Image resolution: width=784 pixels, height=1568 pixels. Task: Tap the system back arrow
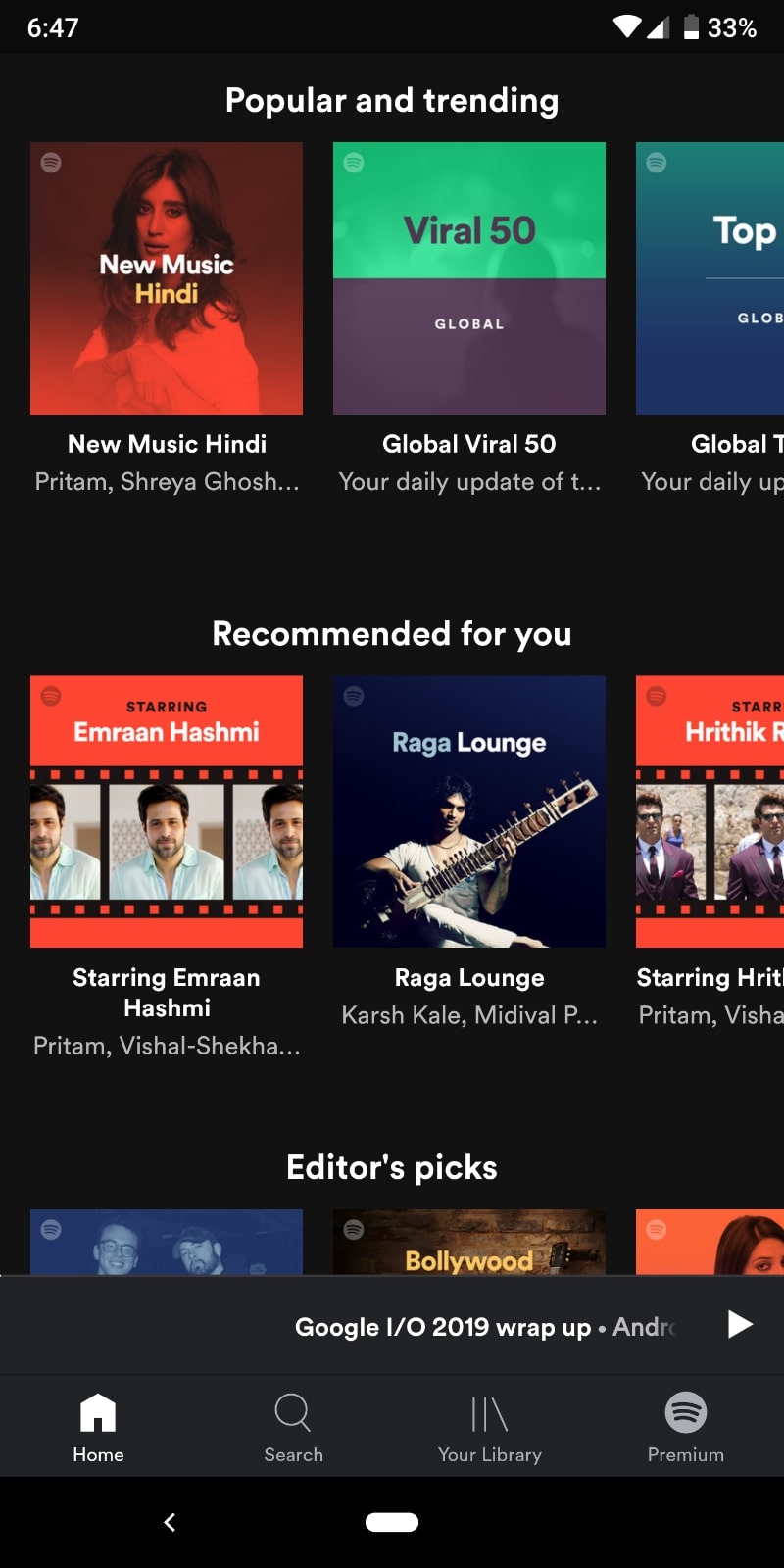pyautogui.click(x=170, y=1522)
